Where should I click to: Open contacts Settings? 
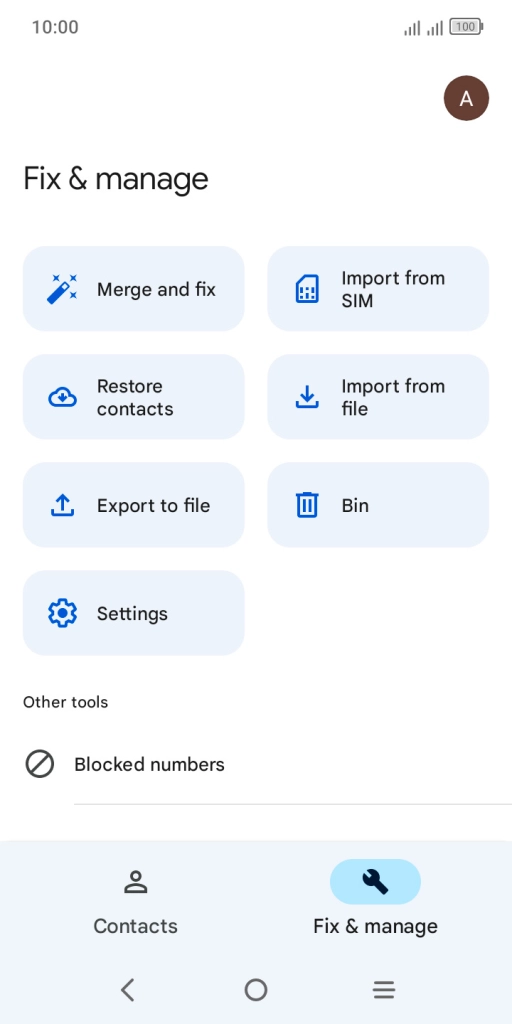click(x=134, y=613)
